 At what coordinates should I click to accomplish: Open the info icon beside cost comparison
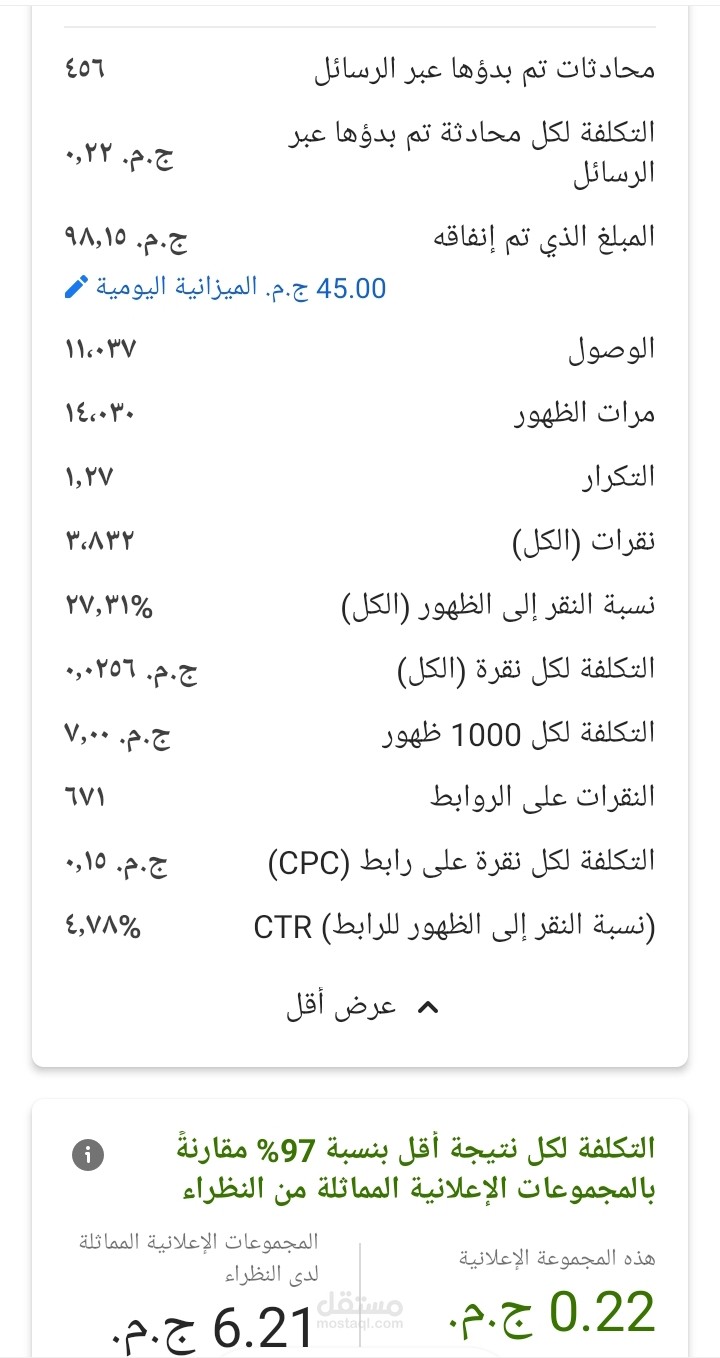(x=88, y=1156)
